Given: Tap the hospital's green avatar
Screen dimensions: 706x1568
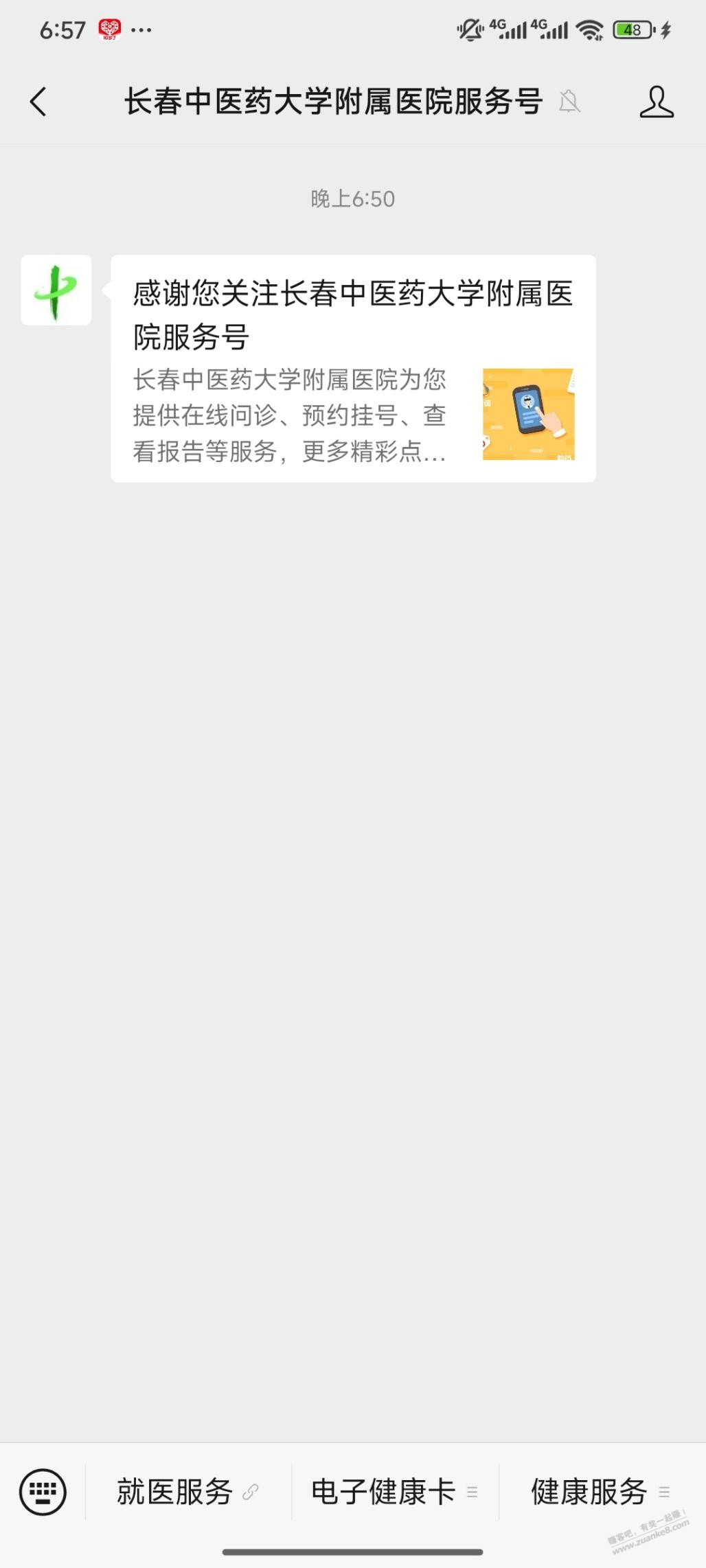Looking at the screenshot, I should click(x=56, y=290).
